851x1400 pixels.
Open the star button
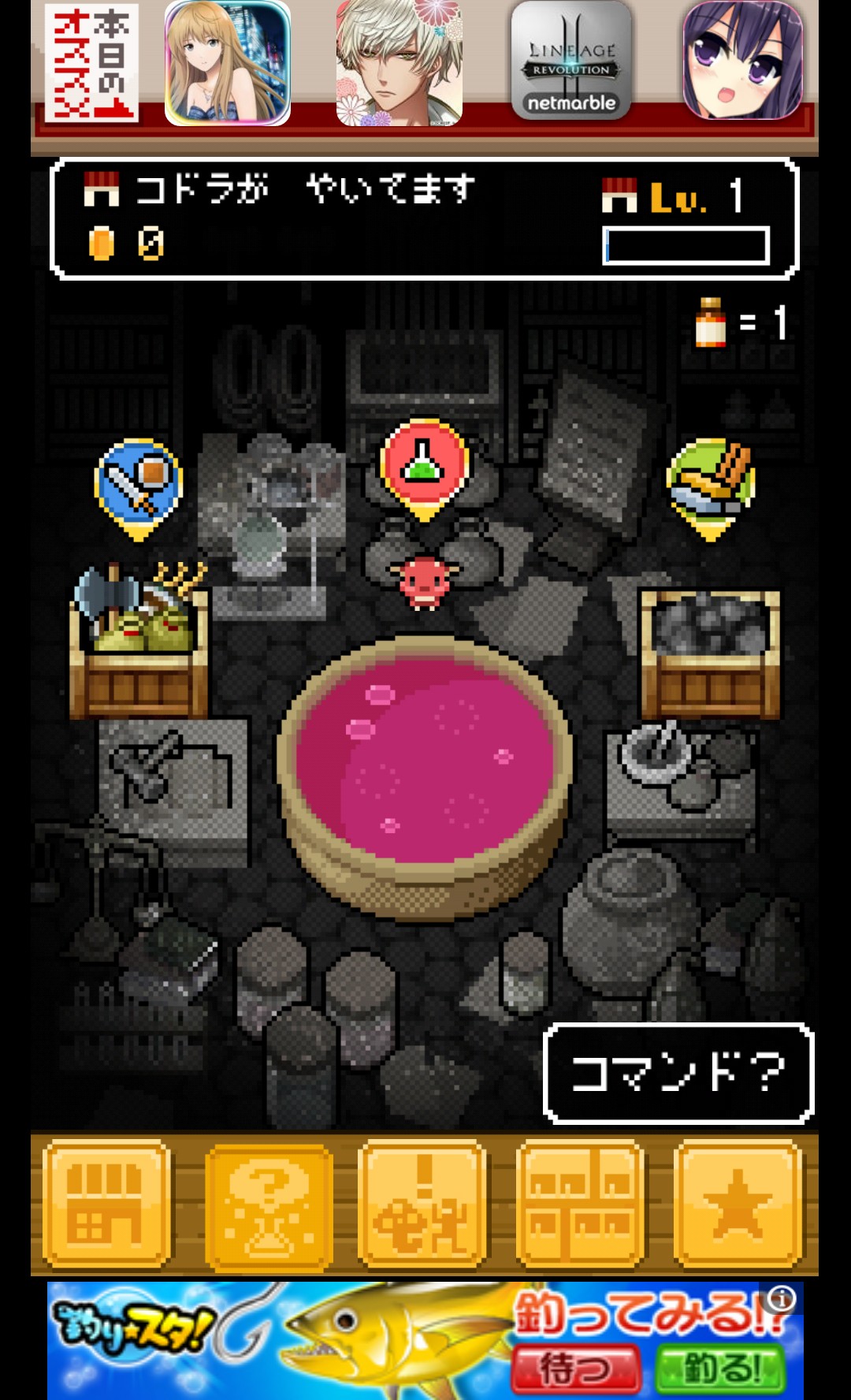pos(738,1204)
